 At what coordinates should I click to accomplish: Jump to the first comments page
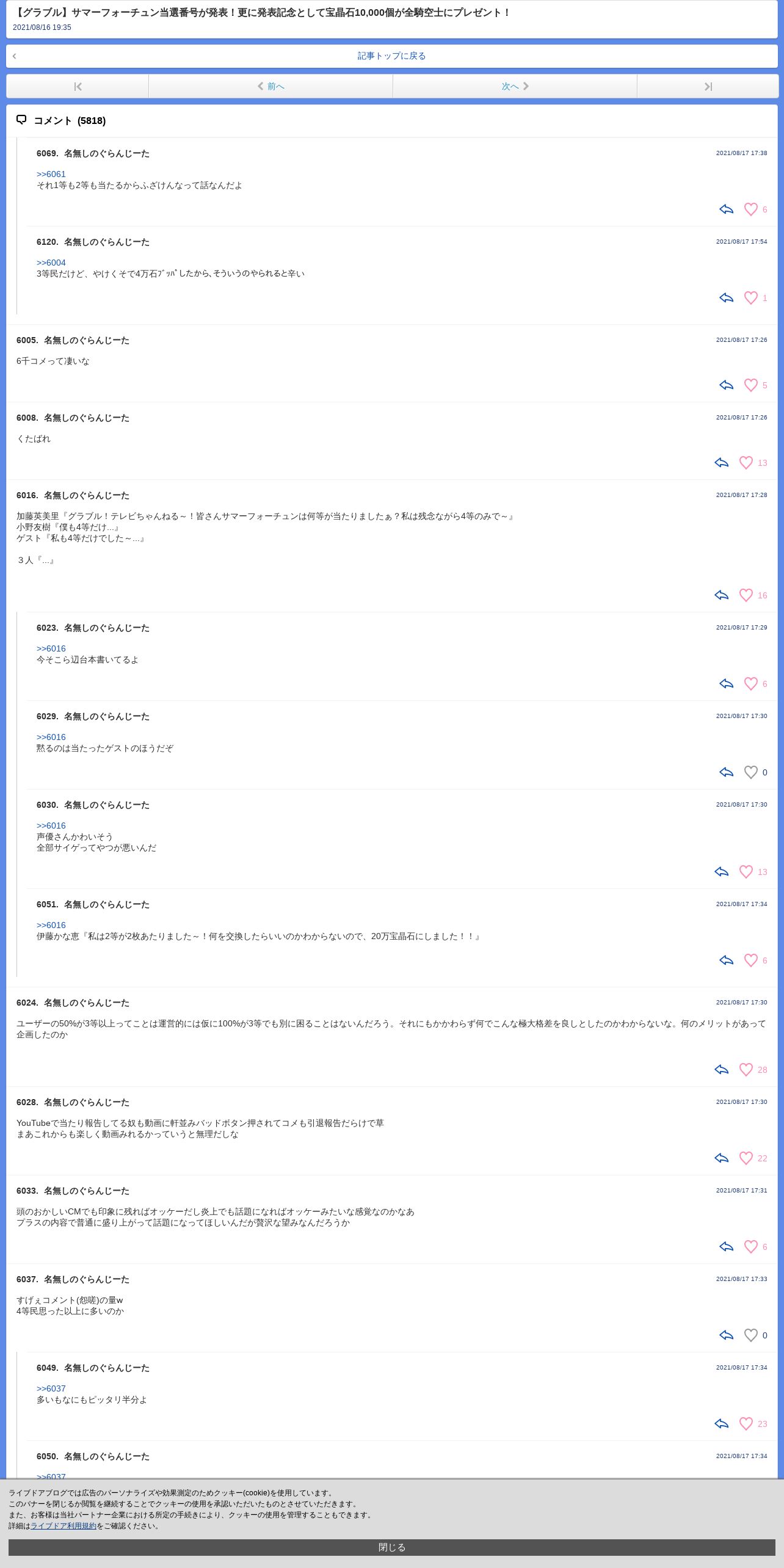[78, 87]
